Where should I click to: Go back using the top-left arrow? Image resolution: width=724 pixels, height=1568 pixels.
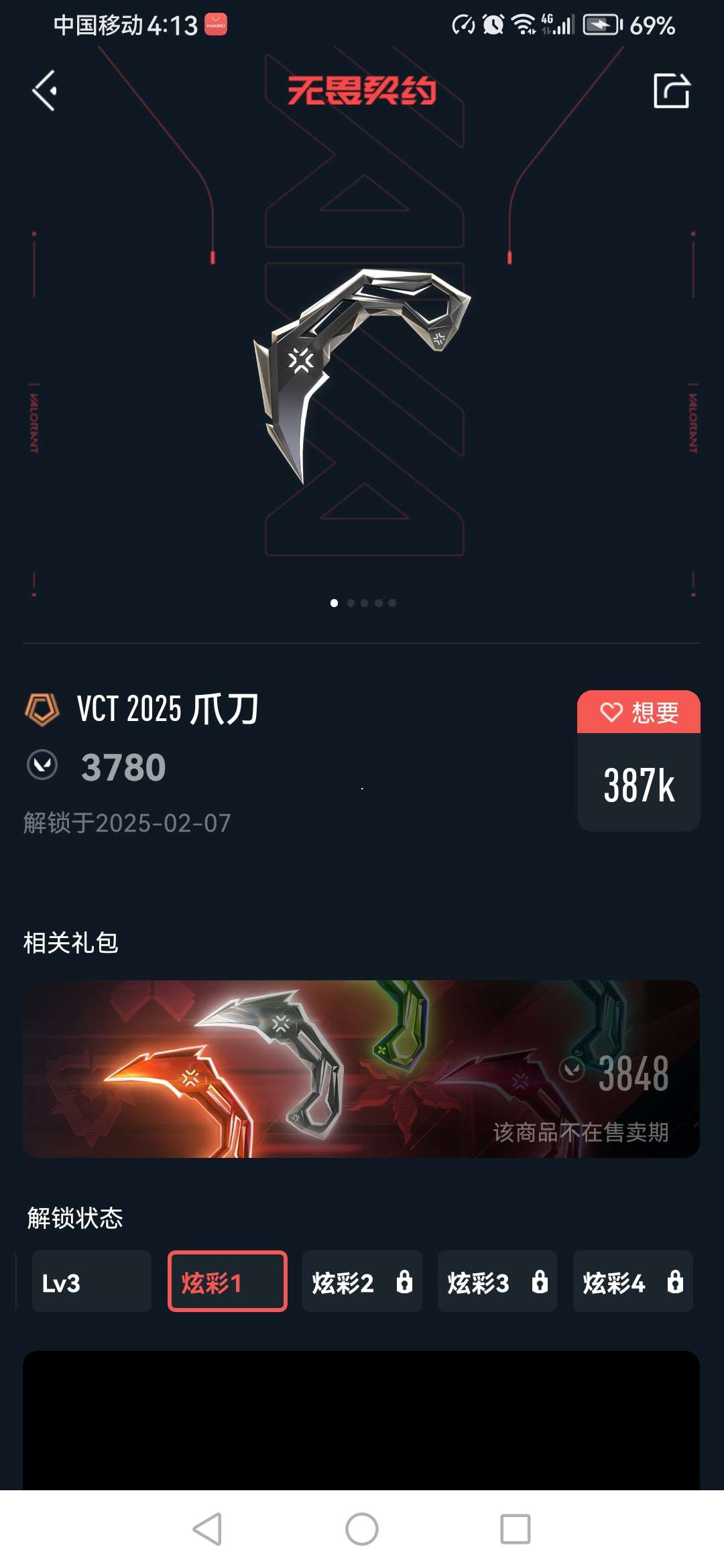[45, 90]
